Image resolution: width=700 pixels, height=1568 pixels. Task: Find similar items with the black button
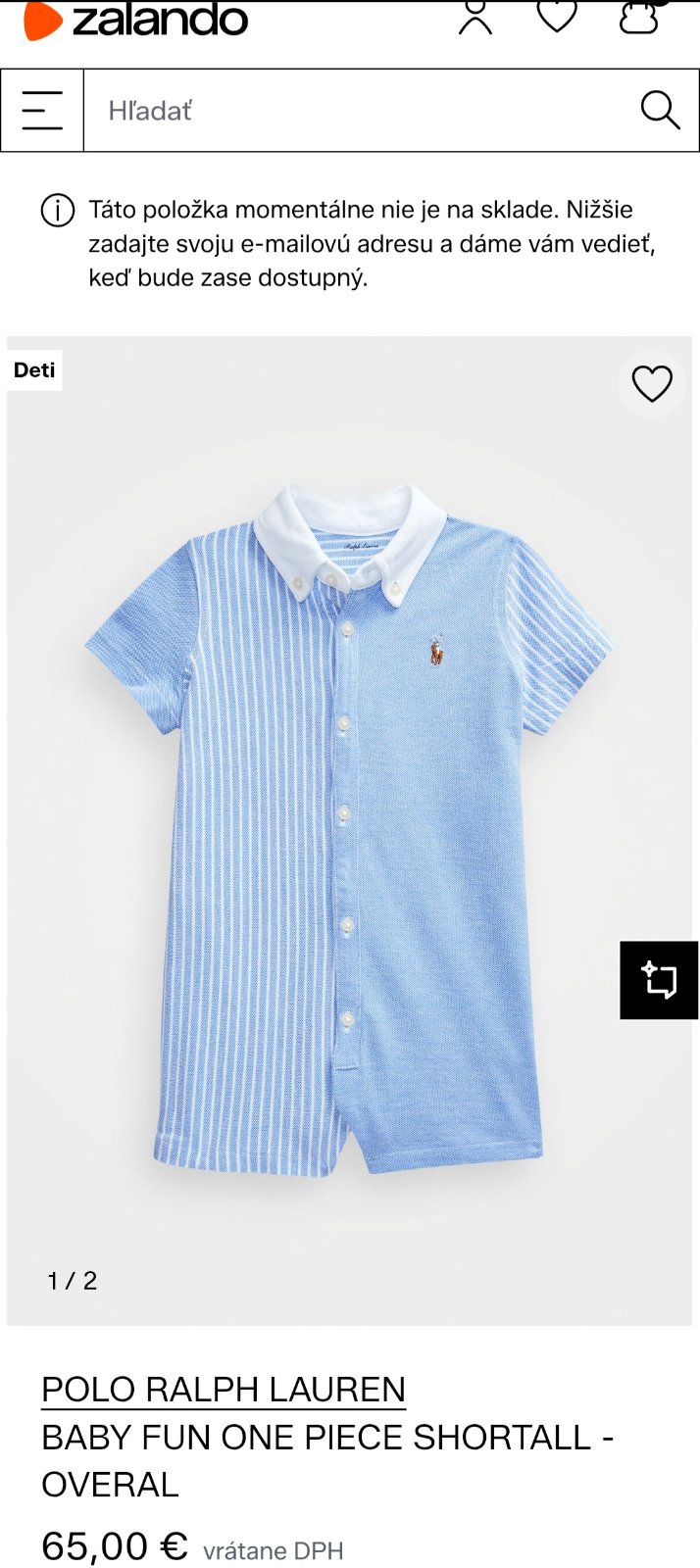click(x=659, y=980)
